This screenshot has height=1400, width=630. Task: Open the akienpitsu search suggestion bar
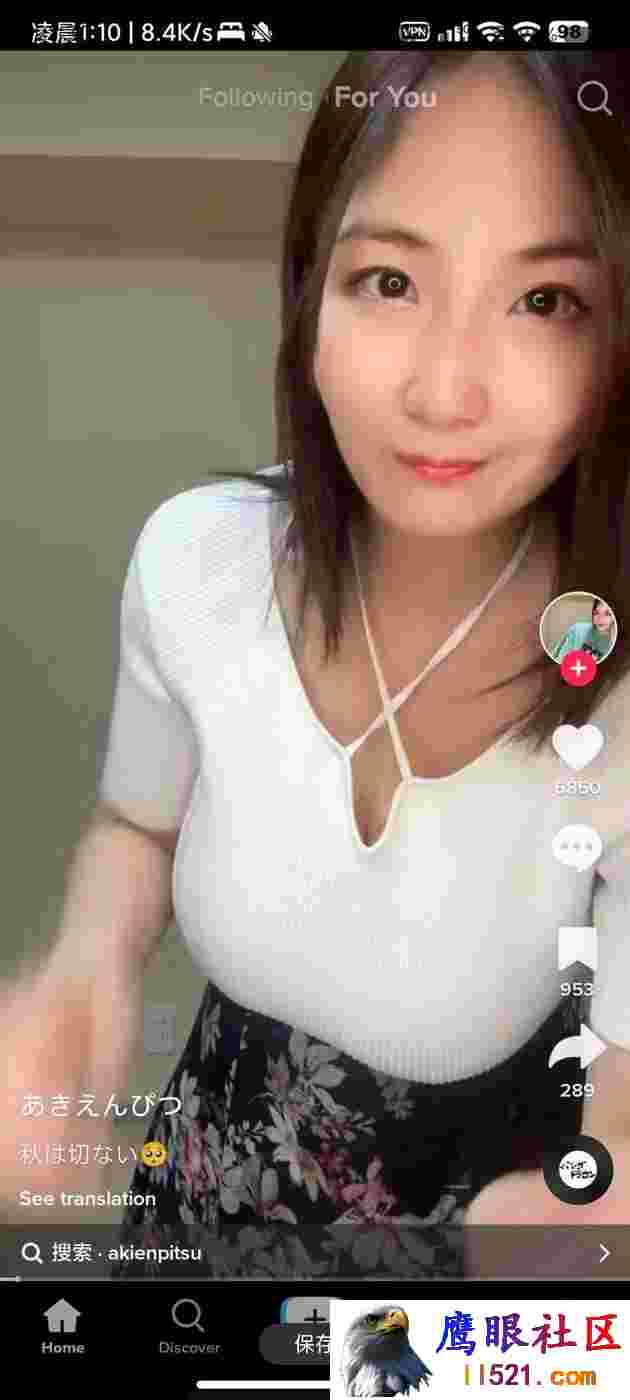tap(315, 1252)
